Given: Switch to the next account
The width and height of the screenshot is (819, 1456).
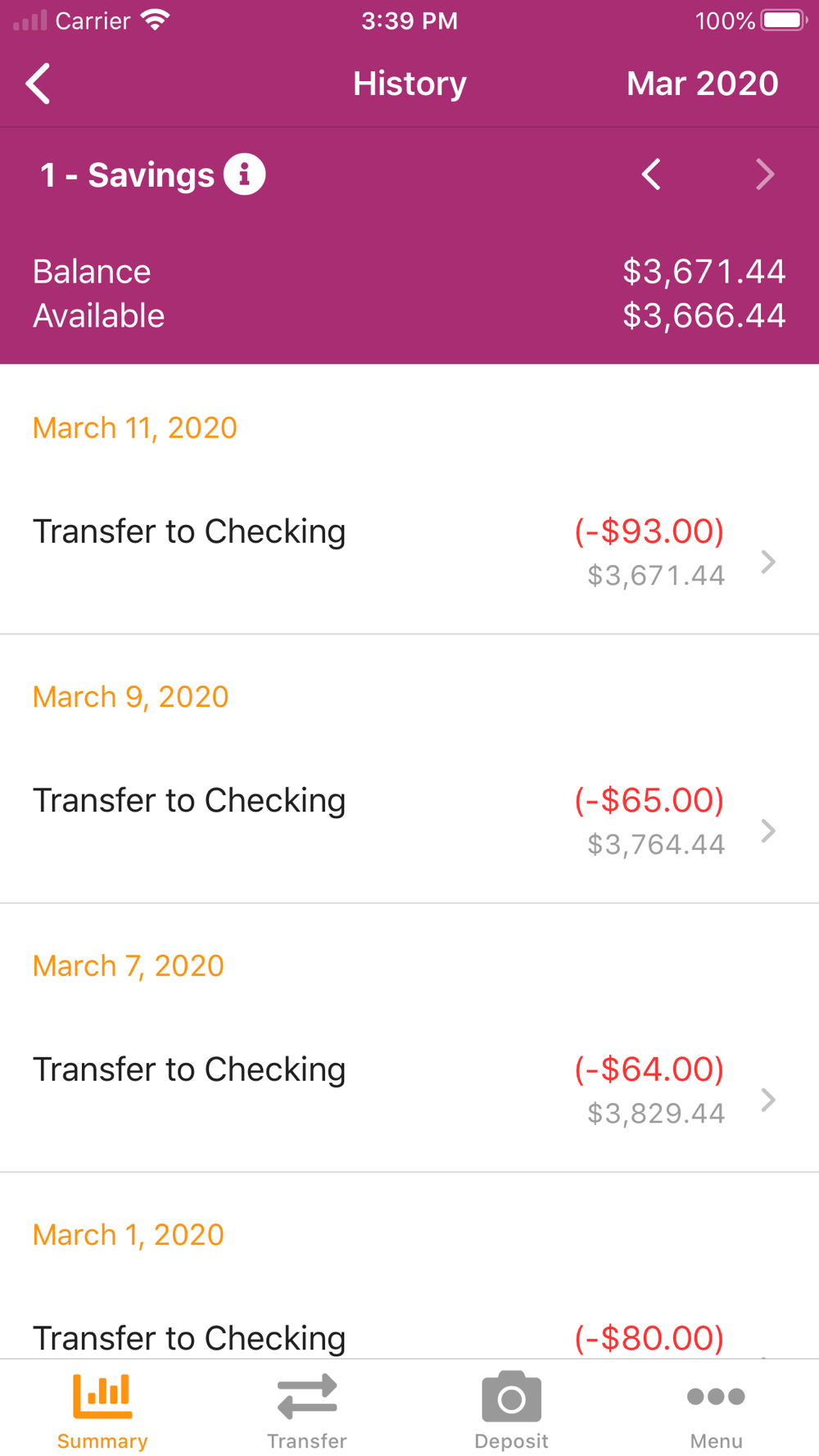Looking at the screenshot, I should (x=765, y=174).
